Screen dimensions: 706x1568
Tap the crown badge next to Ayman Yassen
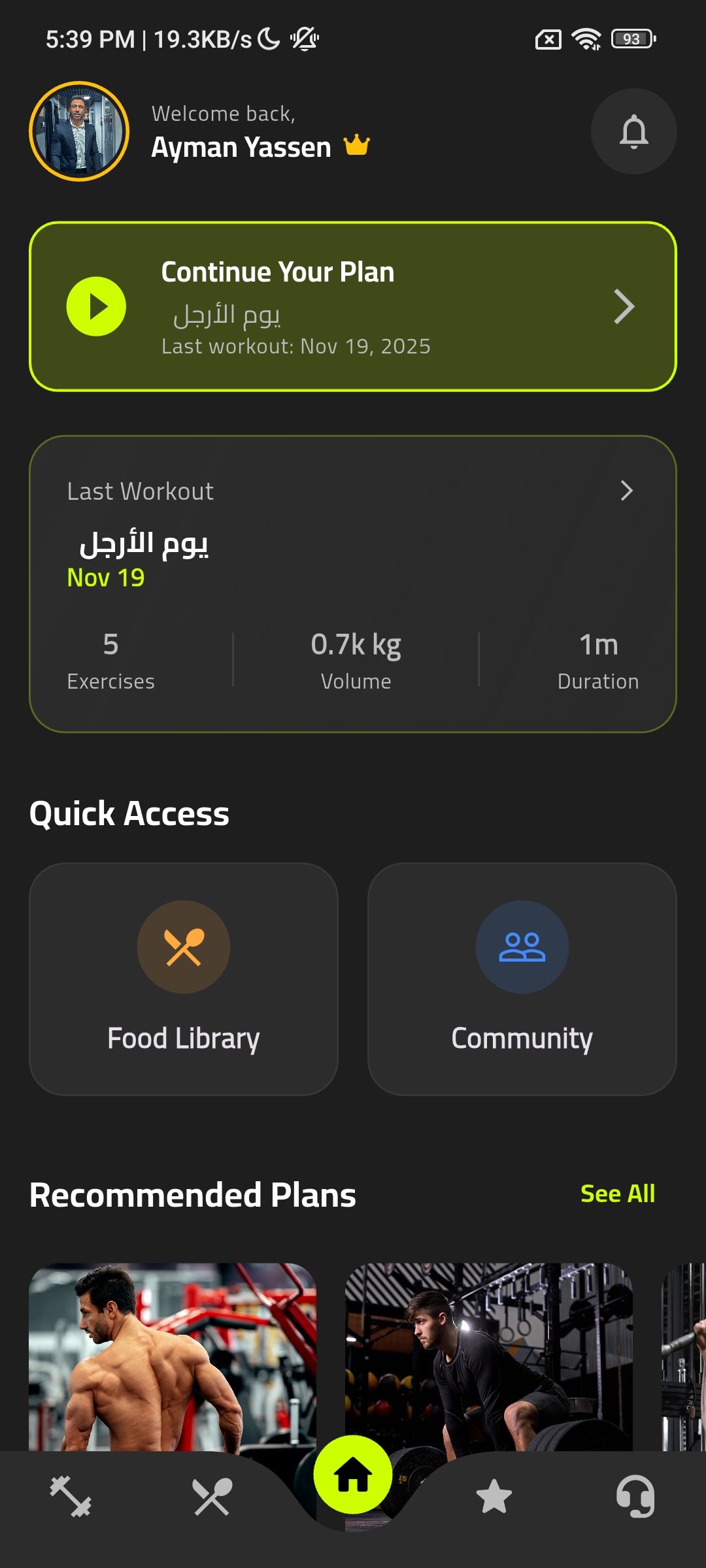coord(356,145)
